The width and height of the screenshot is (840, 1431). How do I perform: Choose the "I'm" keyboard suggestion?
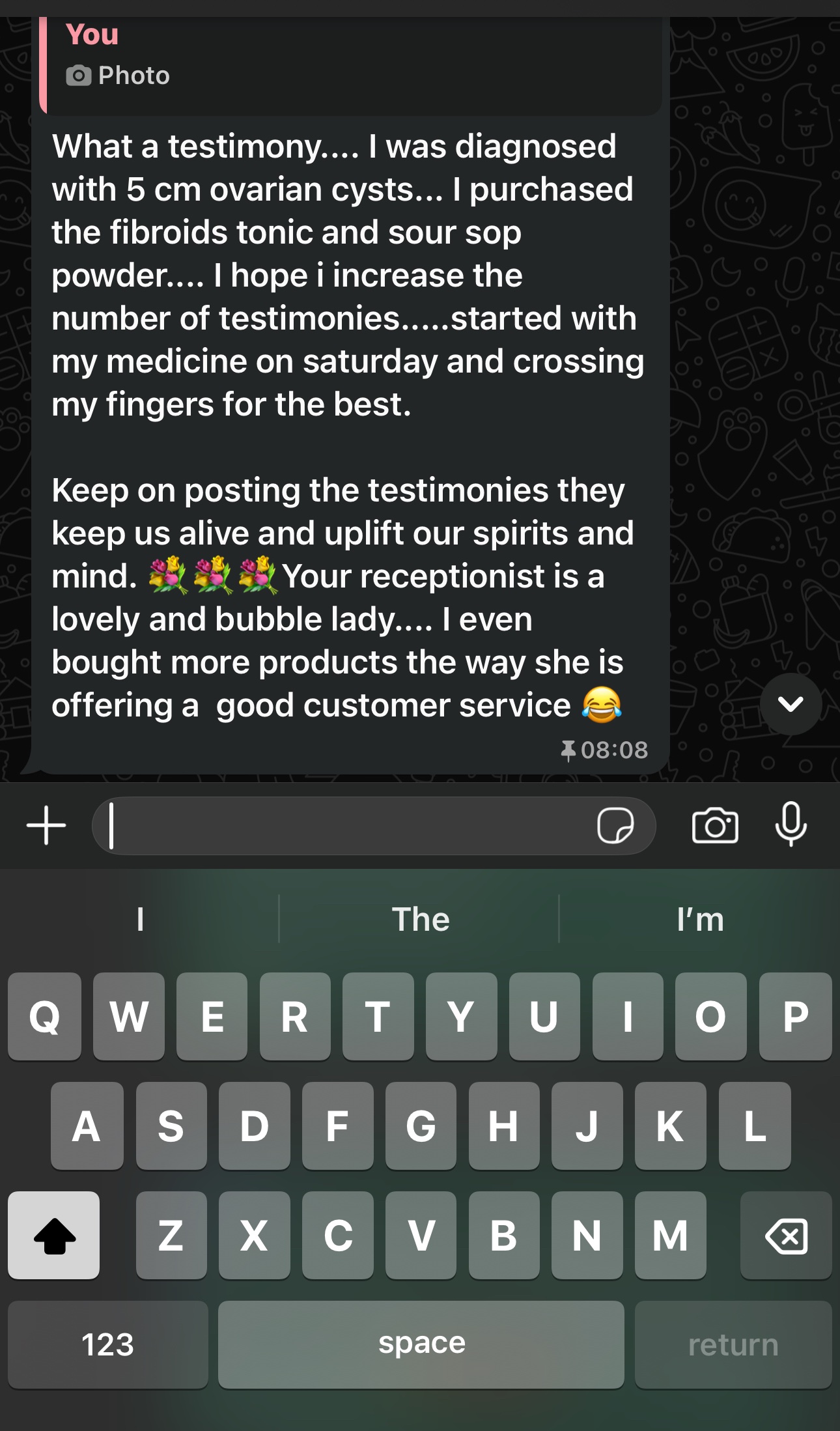click(700, 919)
